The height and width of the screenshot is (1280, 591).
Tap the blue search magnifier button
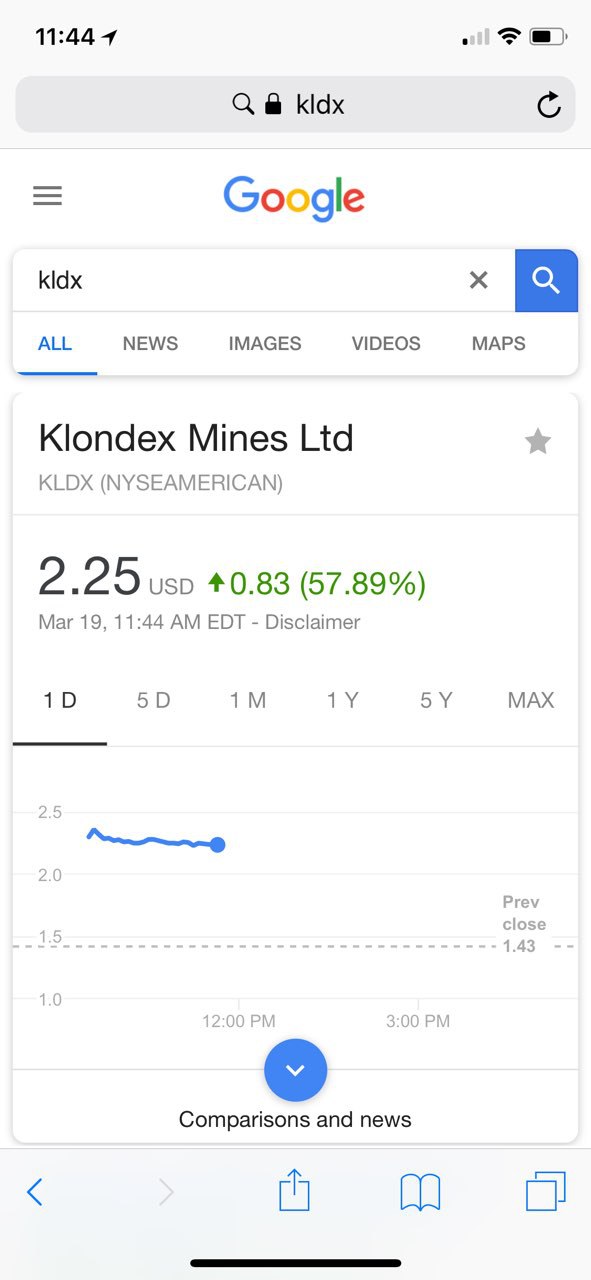pyautogui.click(x=546, y=281)
